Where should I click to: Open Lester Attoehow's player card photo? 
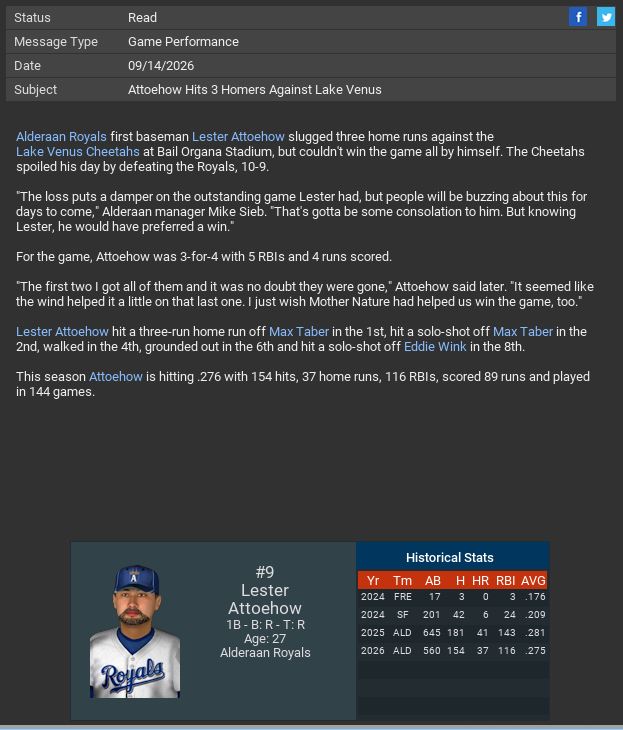pyautogui.click(x=135, y=631)
